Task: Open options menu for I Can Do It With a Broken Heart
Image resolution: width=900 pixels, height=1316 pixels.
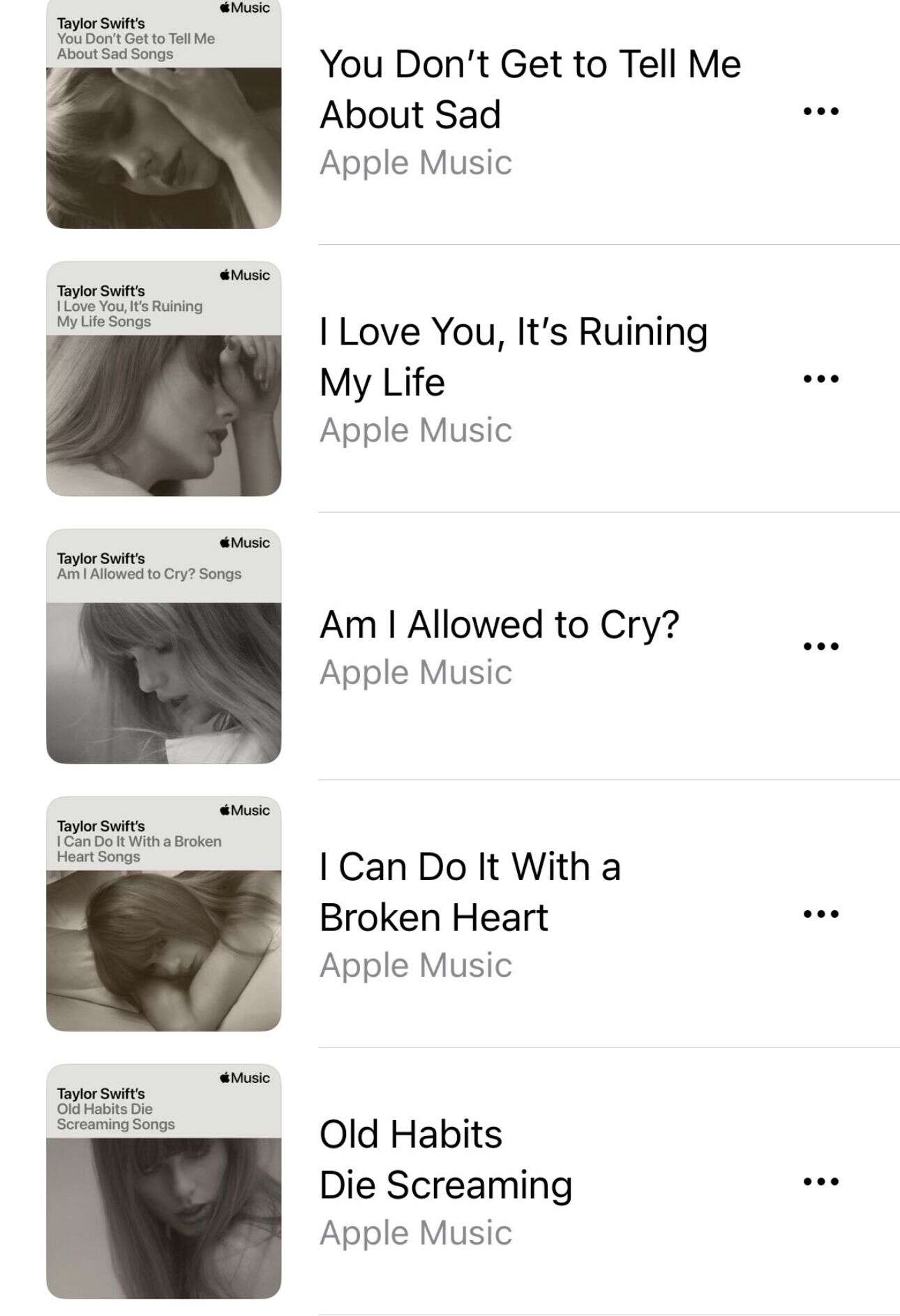Action: [820, 914]
